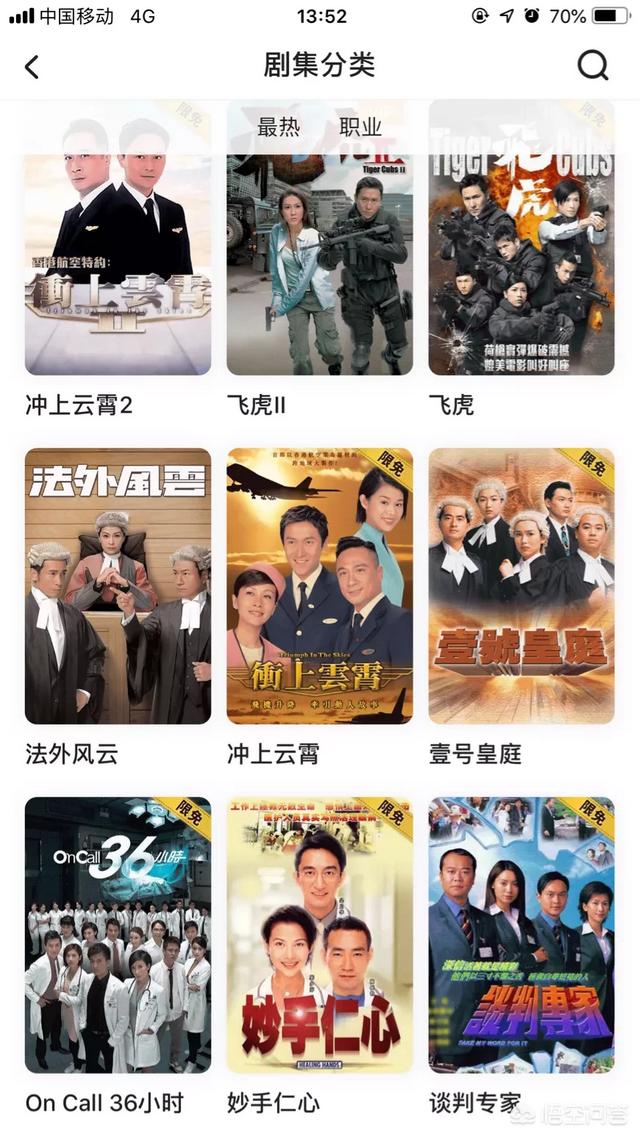
Task: Open On Call 36小时 series
Action: [x=118, y=934]
